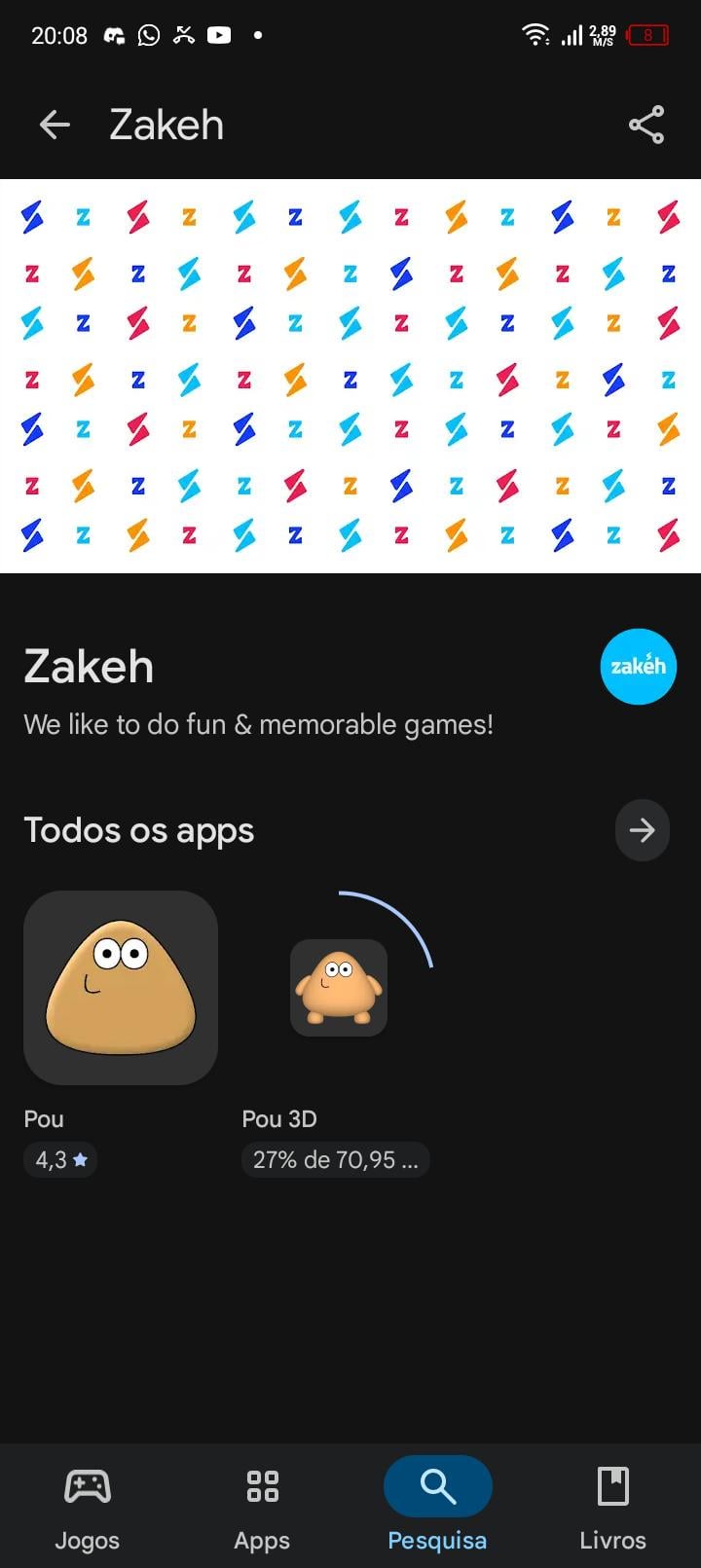Open the Pou 3D app listing

(x=338, y=988)
